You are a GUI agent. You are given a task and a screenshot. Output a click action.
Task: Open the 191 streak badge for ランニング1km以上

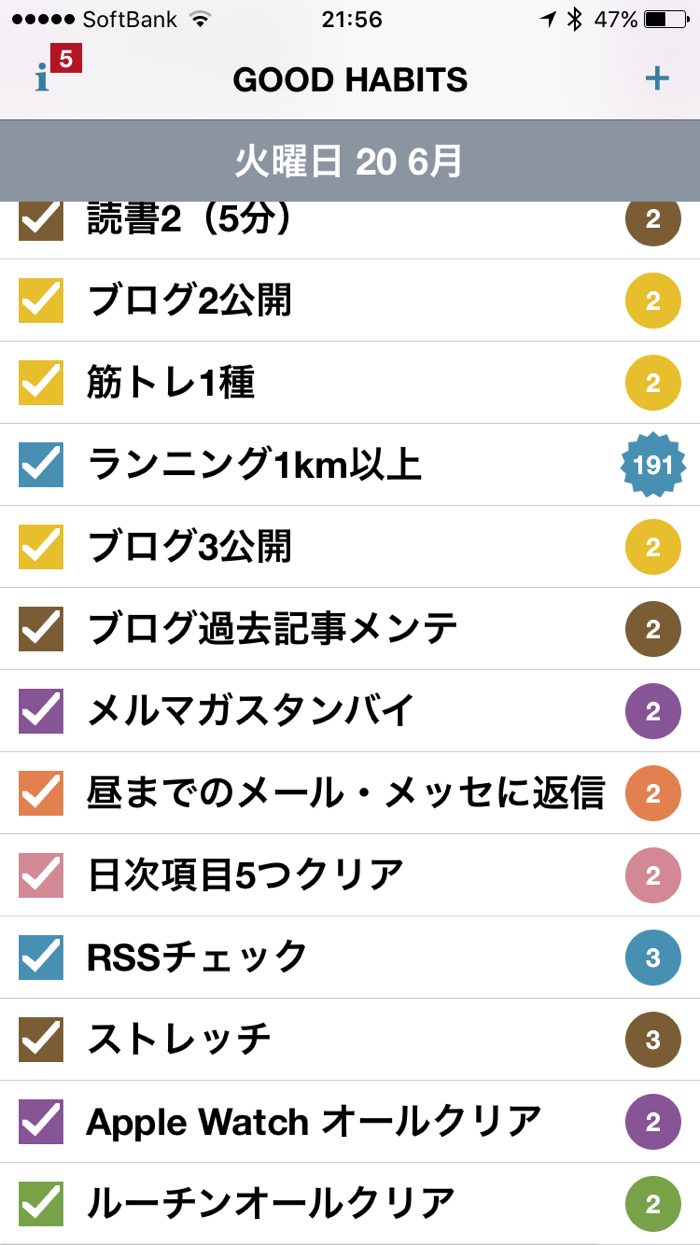pyautogui.click(x=653, y=465)
